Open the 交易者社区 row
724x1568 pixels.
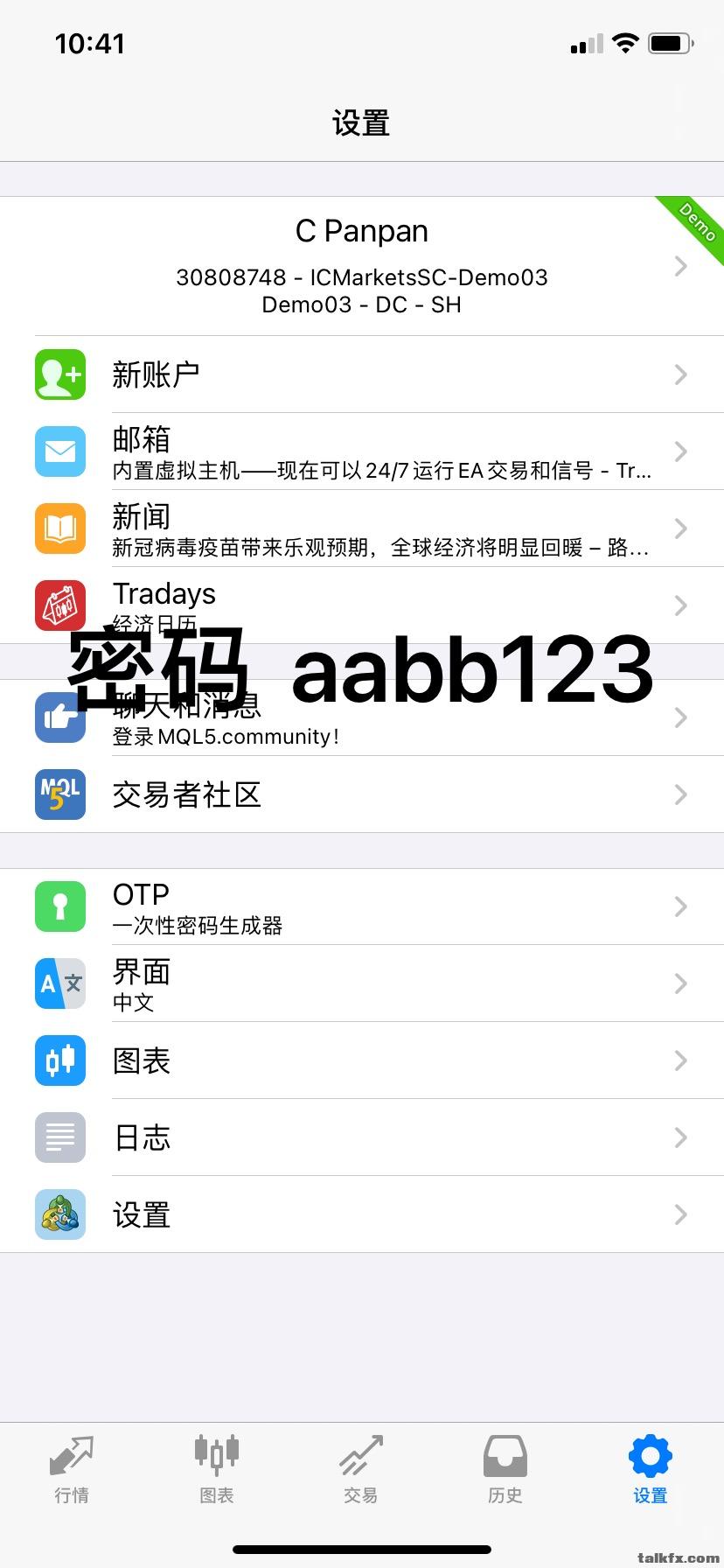coord(362,794)
